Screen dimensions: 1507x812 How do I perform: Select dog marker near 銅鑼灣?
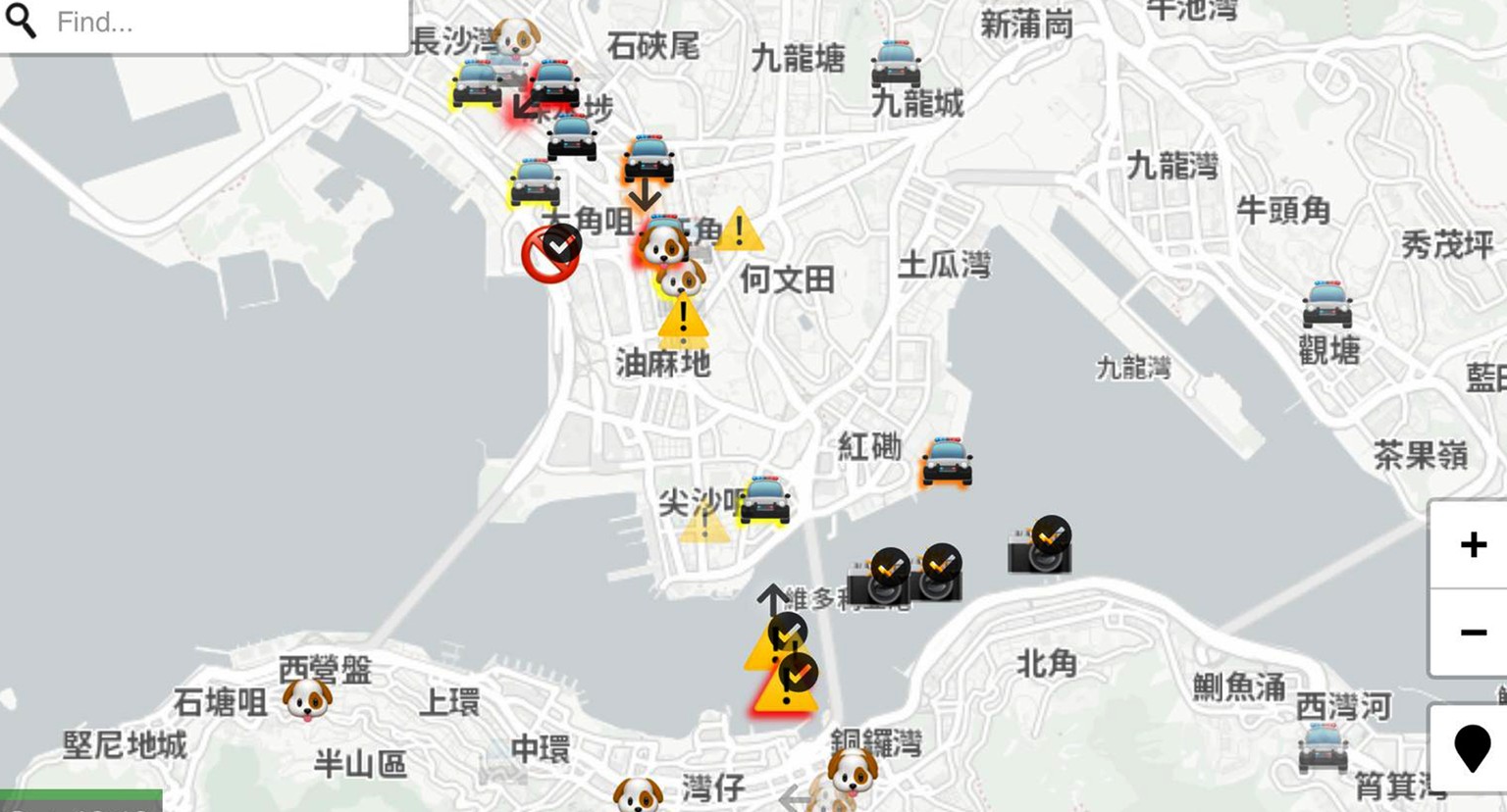click(x=852, y=771)
